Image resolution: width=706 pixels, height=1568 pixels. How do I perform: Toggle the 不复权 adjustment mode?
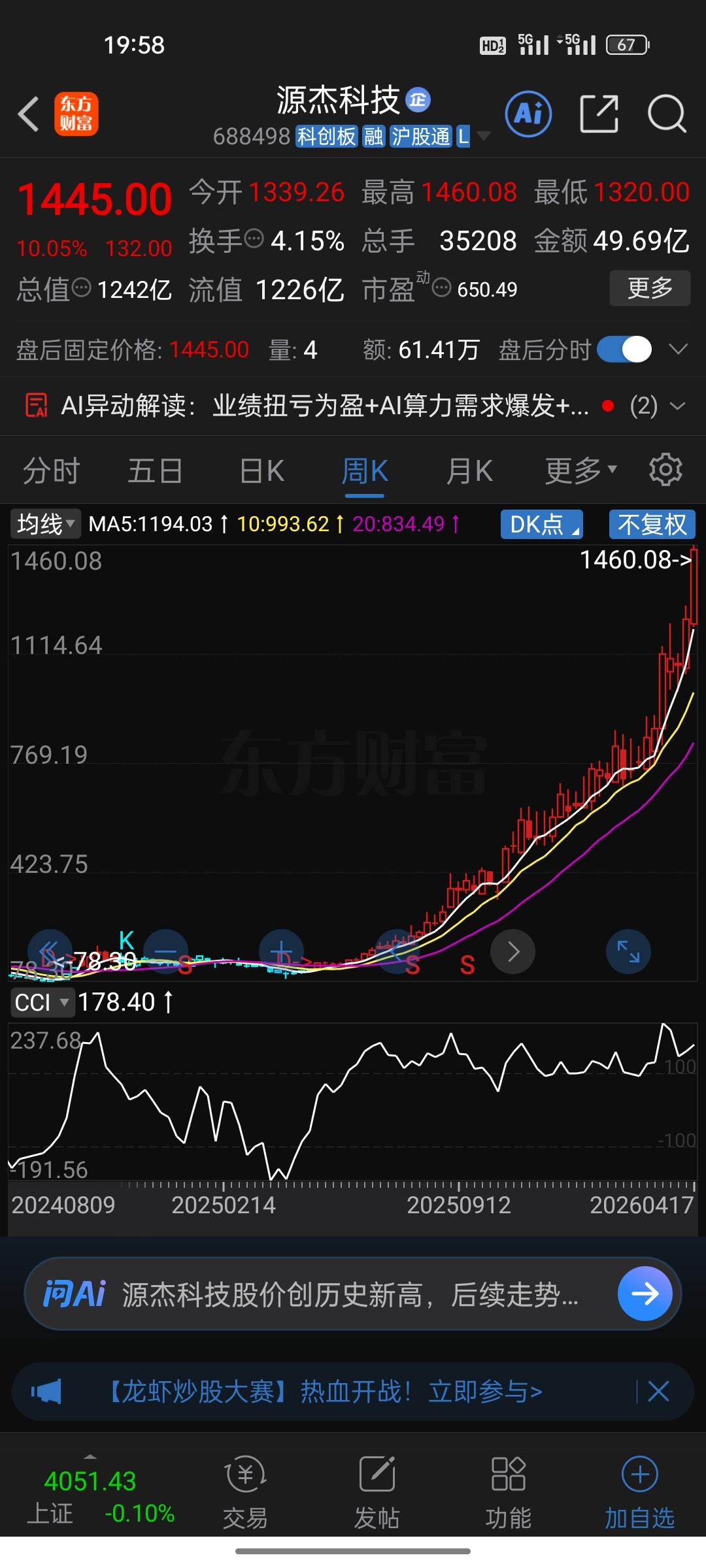point(651,523)
